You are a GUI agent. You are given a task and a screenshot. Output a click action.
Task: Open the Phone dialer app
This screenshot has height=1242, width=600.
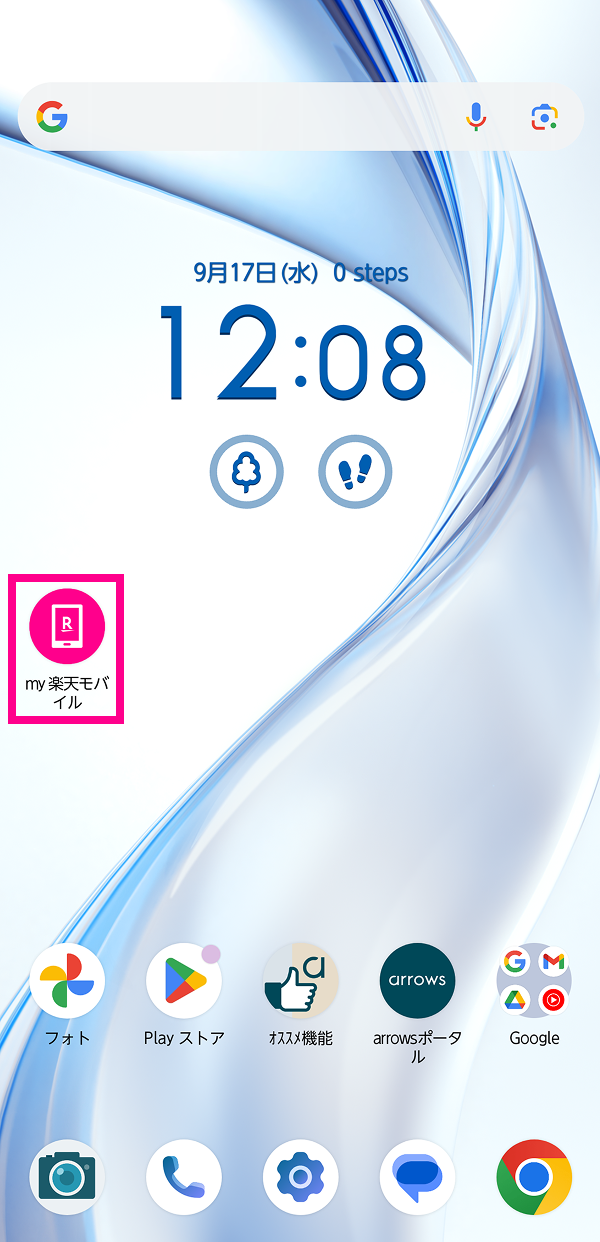point(183,1177)
